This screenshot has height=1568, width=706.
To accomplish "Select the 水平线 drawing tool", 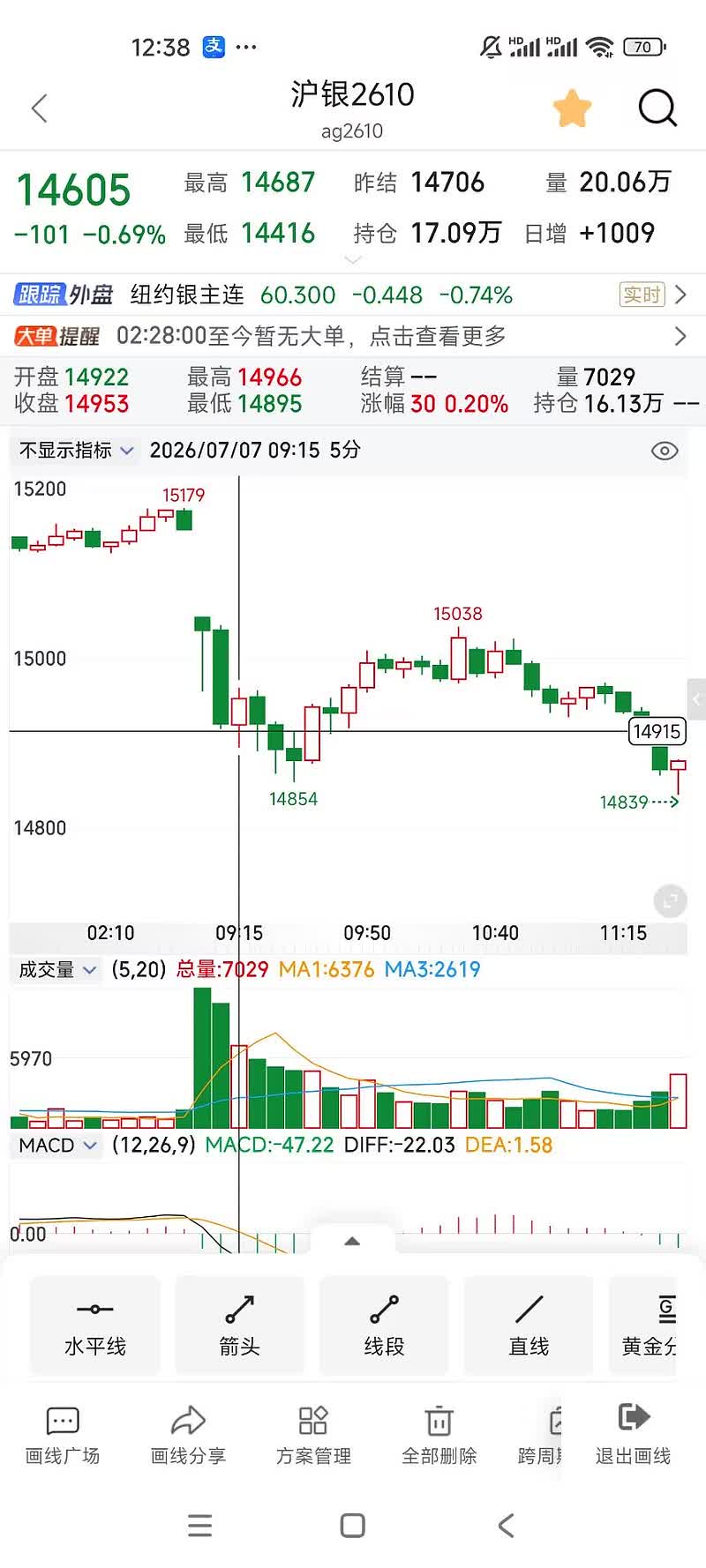I will (x=95, y=1325).
